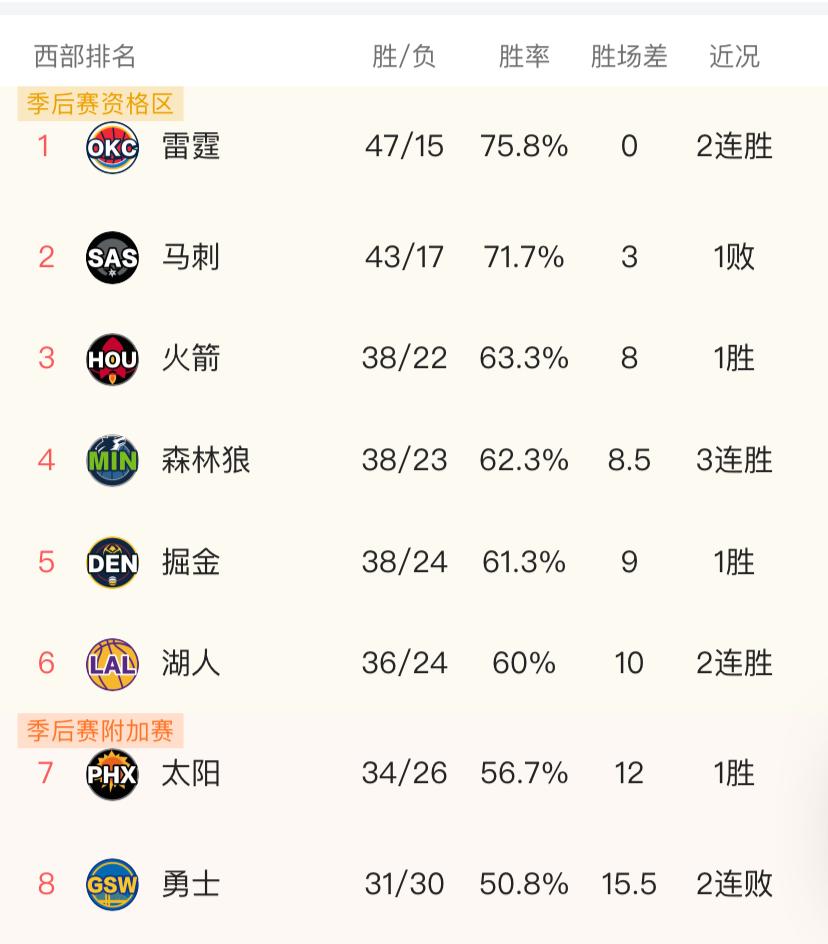Click the 3连胜 streak for 森林狼
This screenshot has height=944, width=828.
[x=733, y=460]
